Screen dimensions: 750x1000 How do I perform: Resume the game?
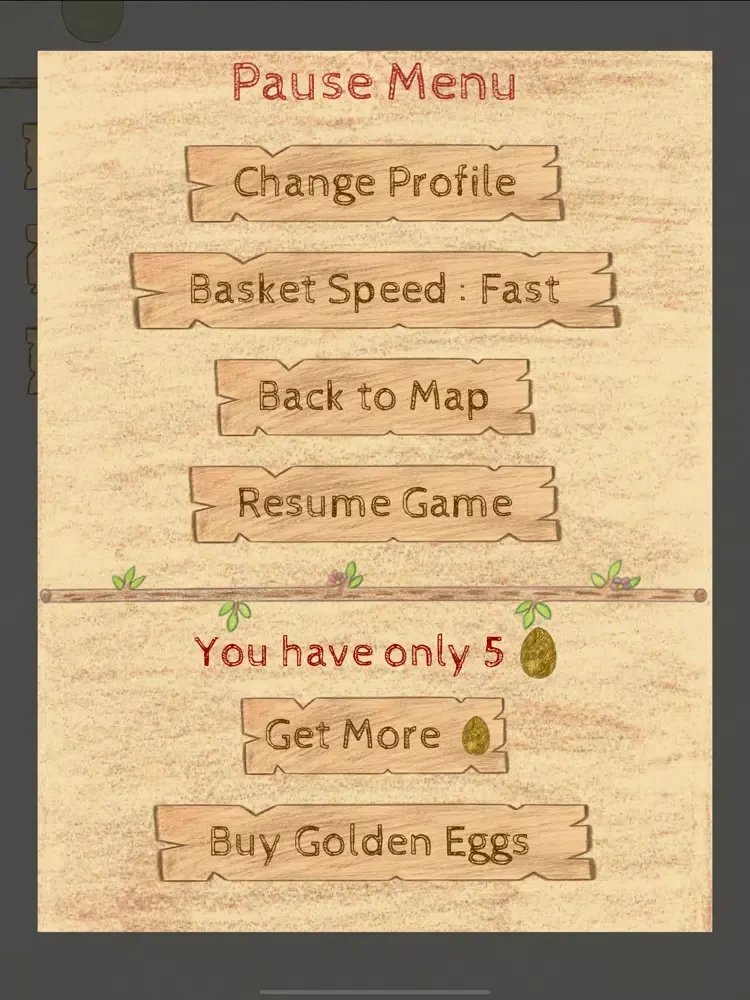[x=374, y=503]
